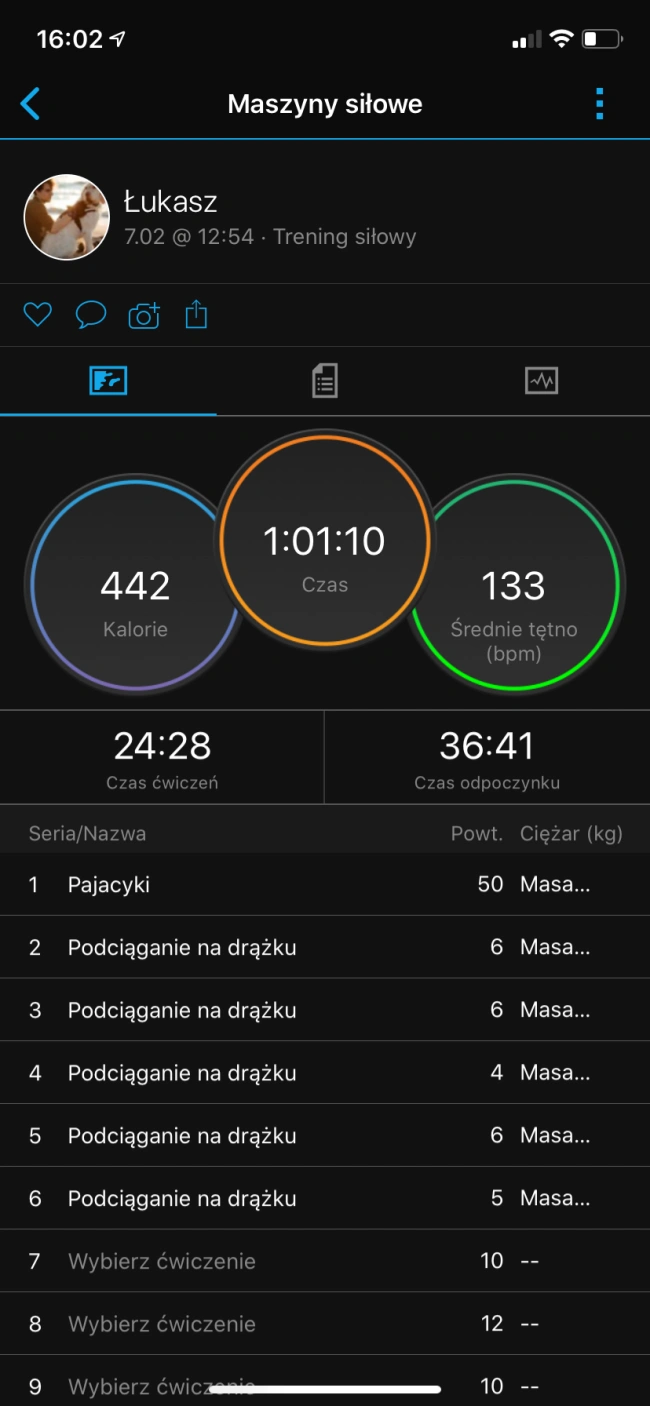Open set 4 Podciąganie na drążku
Screen dimensions: 650x1406
click(x=325, y=1073)
